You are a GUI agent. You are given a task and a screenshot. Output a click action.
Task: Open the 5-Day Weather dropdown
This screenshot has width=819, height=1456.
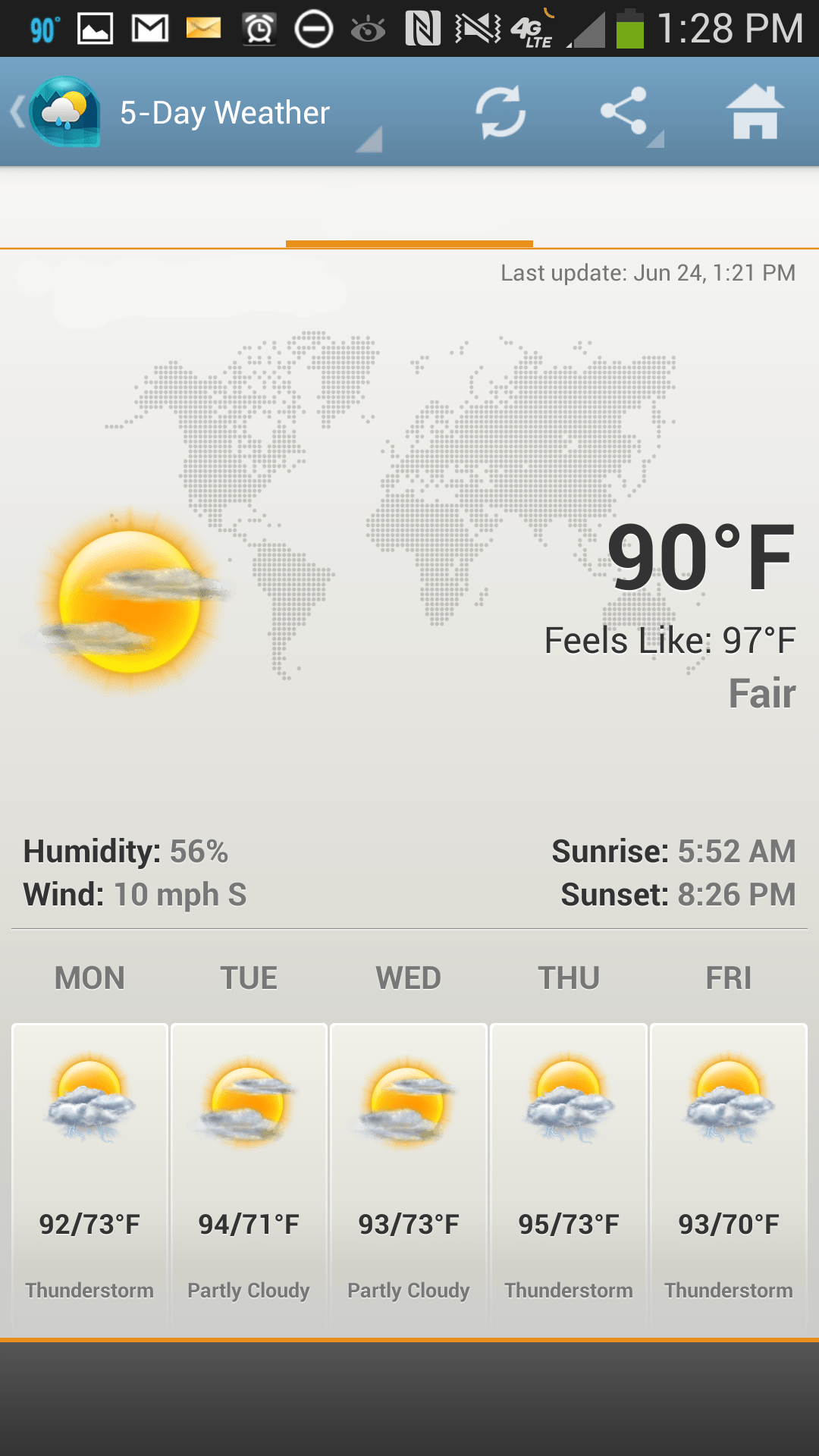[250, 113]
